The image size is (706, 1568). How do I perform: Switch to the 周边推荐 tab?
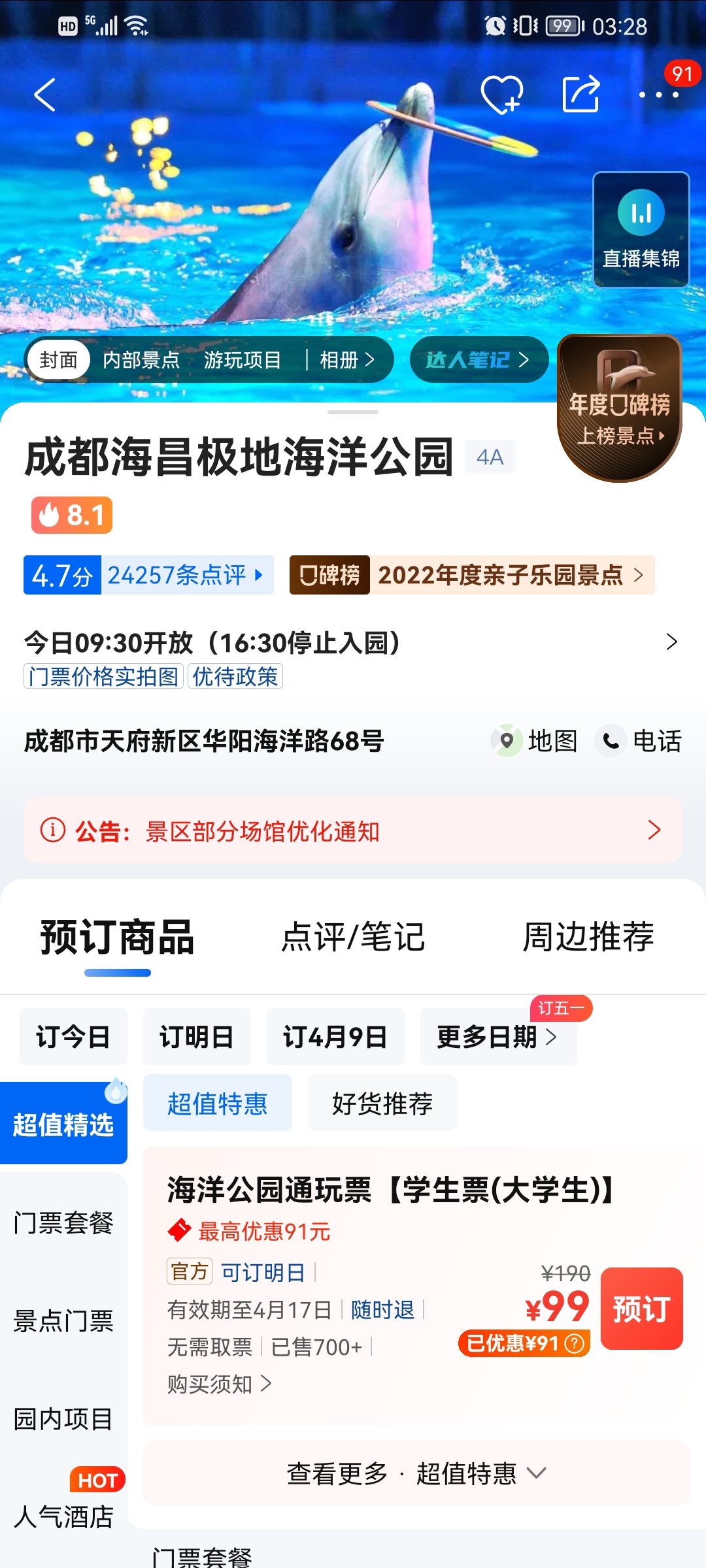588,937
